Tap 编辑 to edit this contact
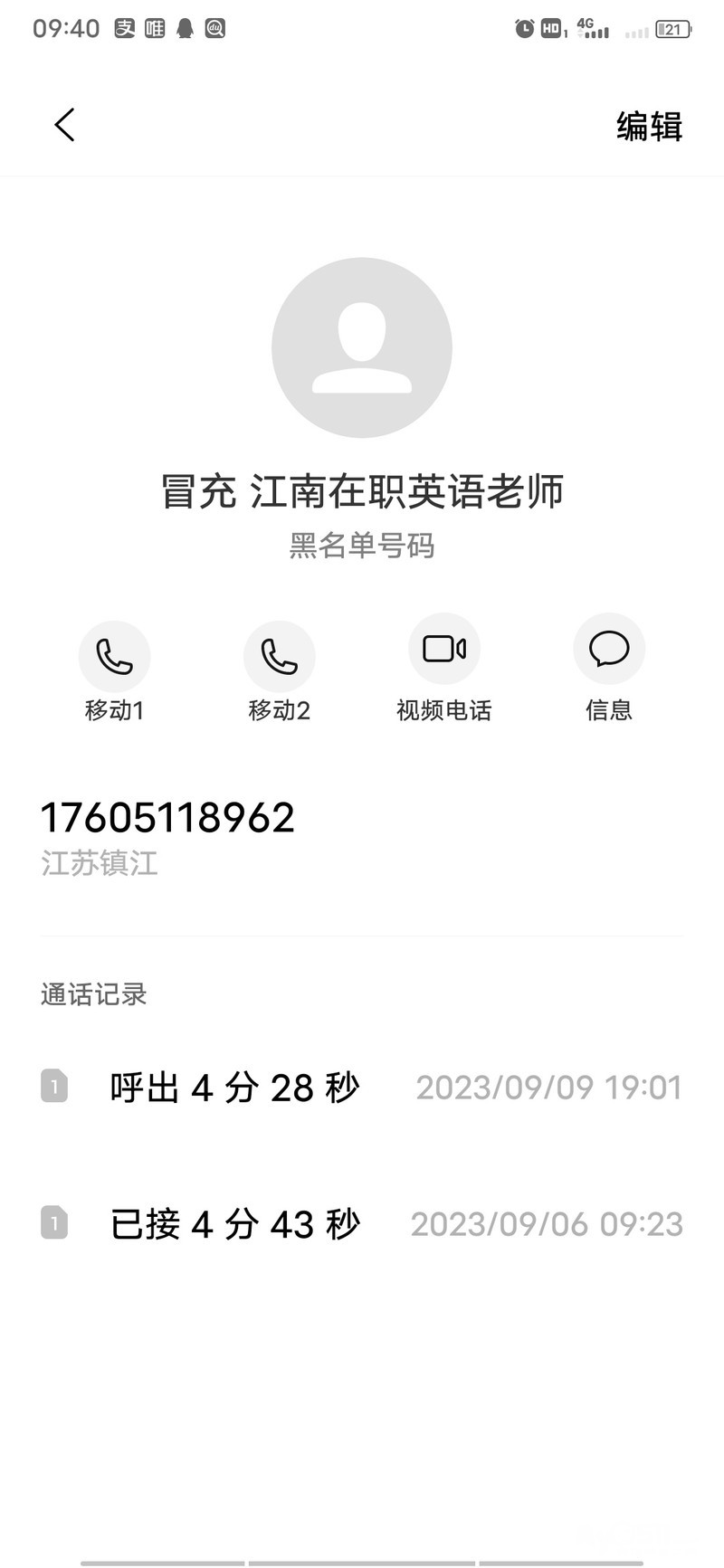Viewport: 724px width, 1568px height. [649, 126]
